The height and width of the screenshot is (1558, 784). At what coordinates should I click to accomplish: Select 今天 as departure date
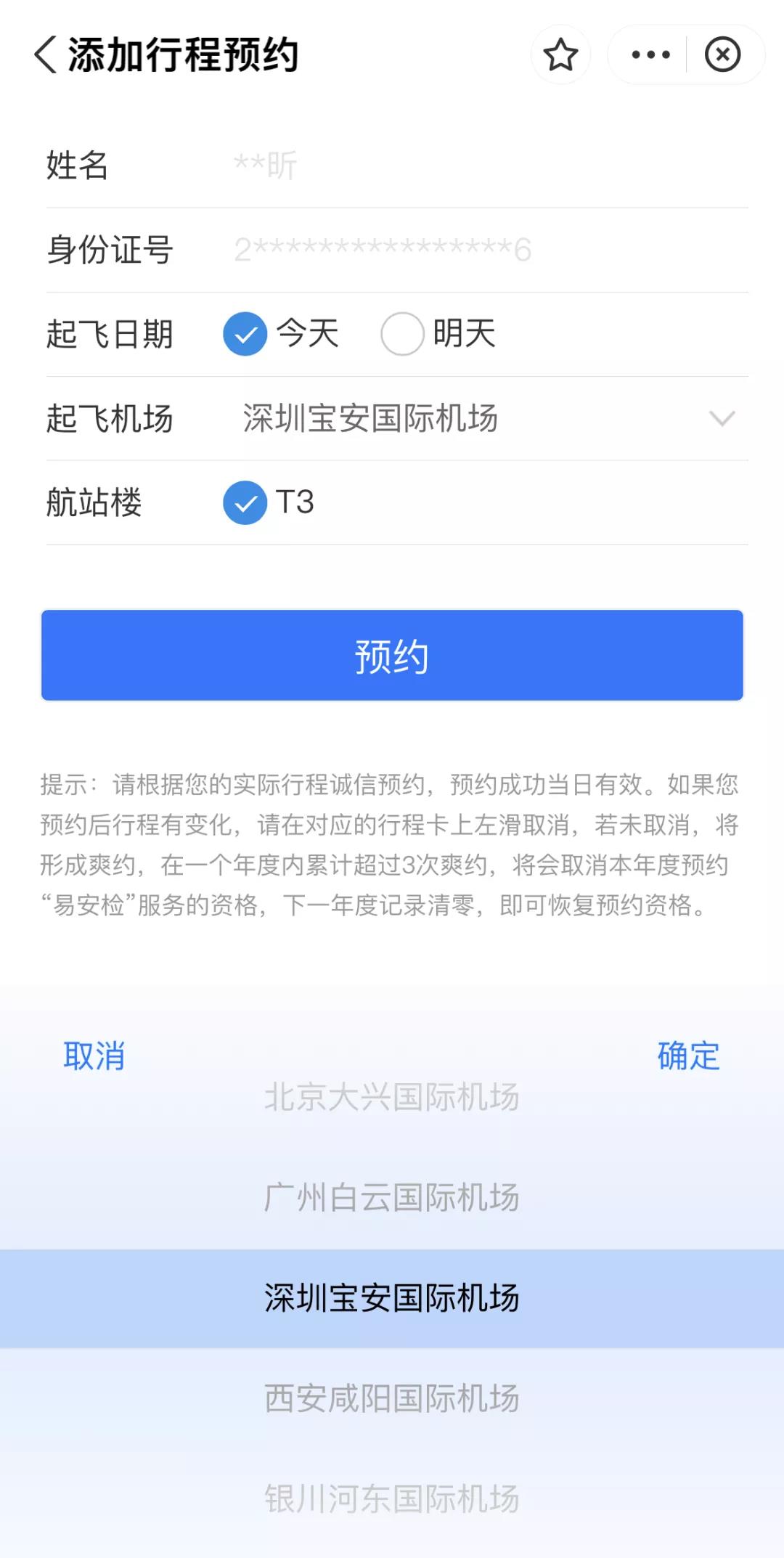point(245,334)
